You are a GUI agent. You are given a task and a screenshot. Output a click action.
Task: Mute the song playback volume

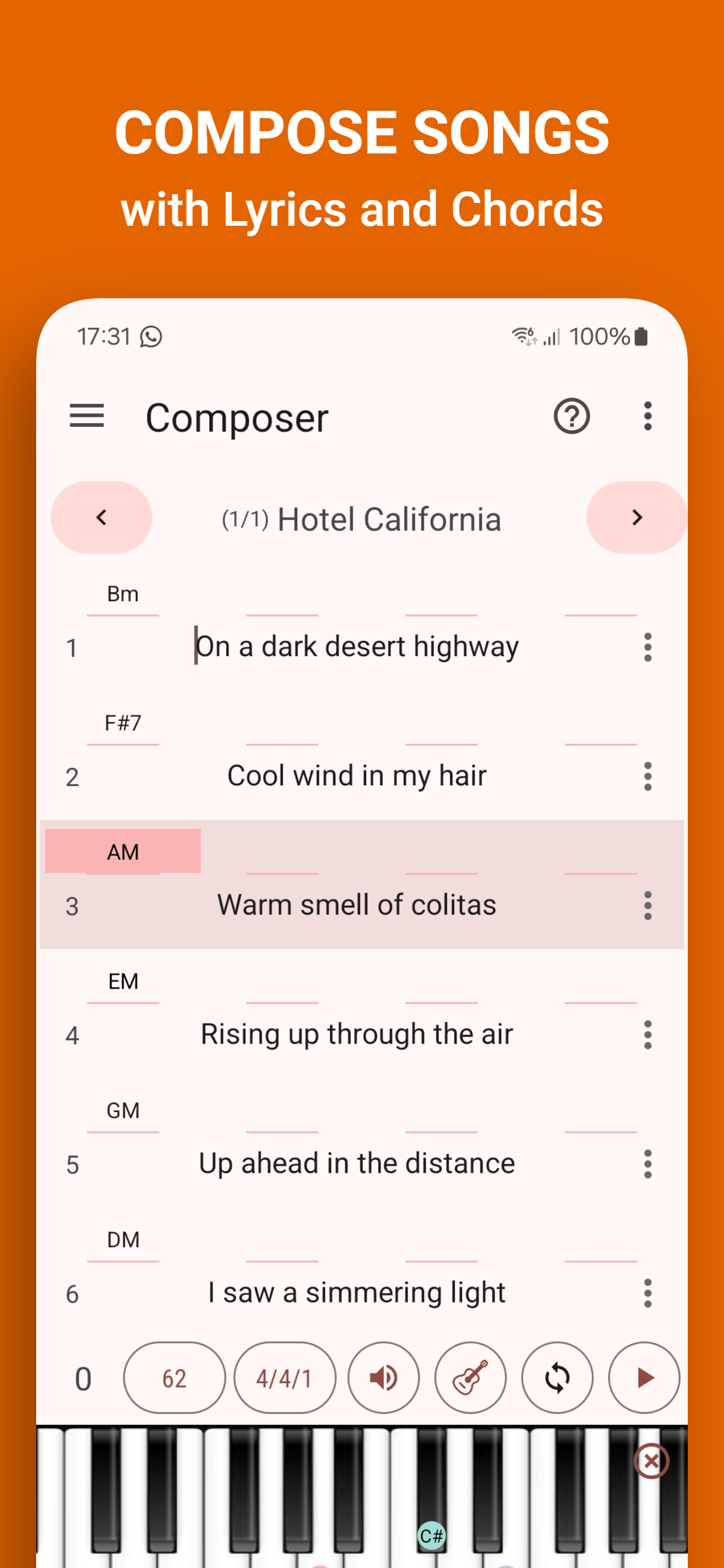click(x=384, y=1378)
